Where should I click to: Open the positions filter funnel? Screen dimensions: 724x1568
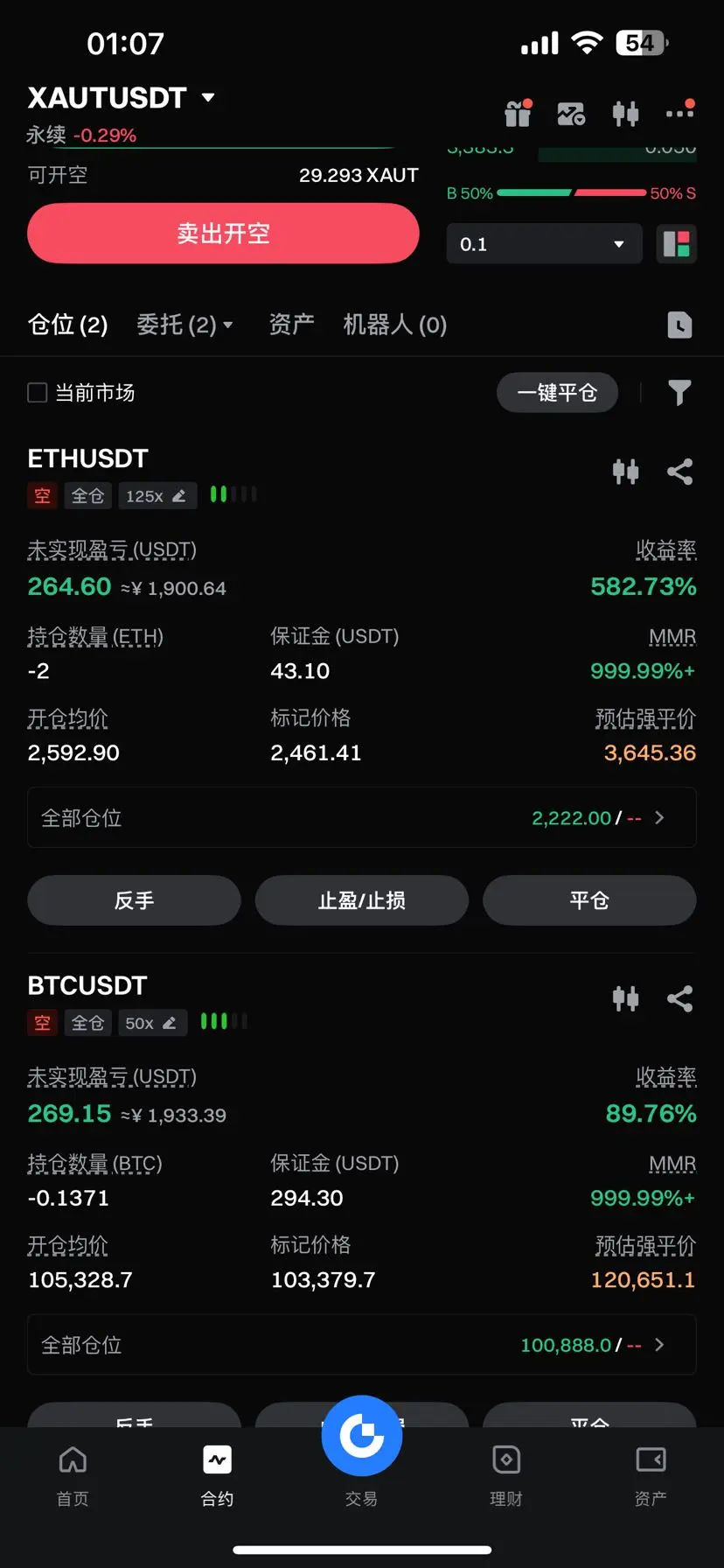tap(679, 393)
